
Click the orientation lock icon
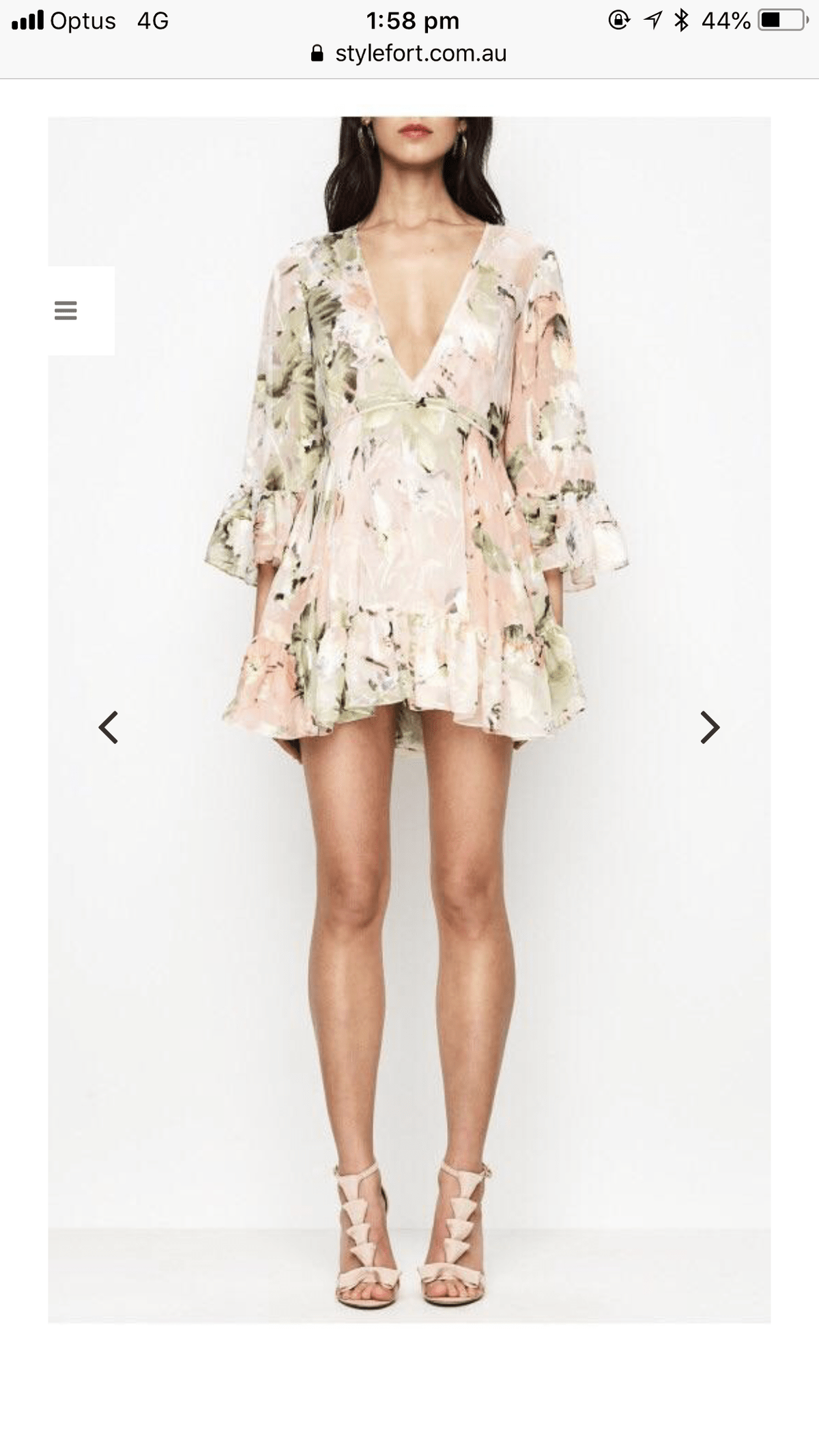[618, 20]
